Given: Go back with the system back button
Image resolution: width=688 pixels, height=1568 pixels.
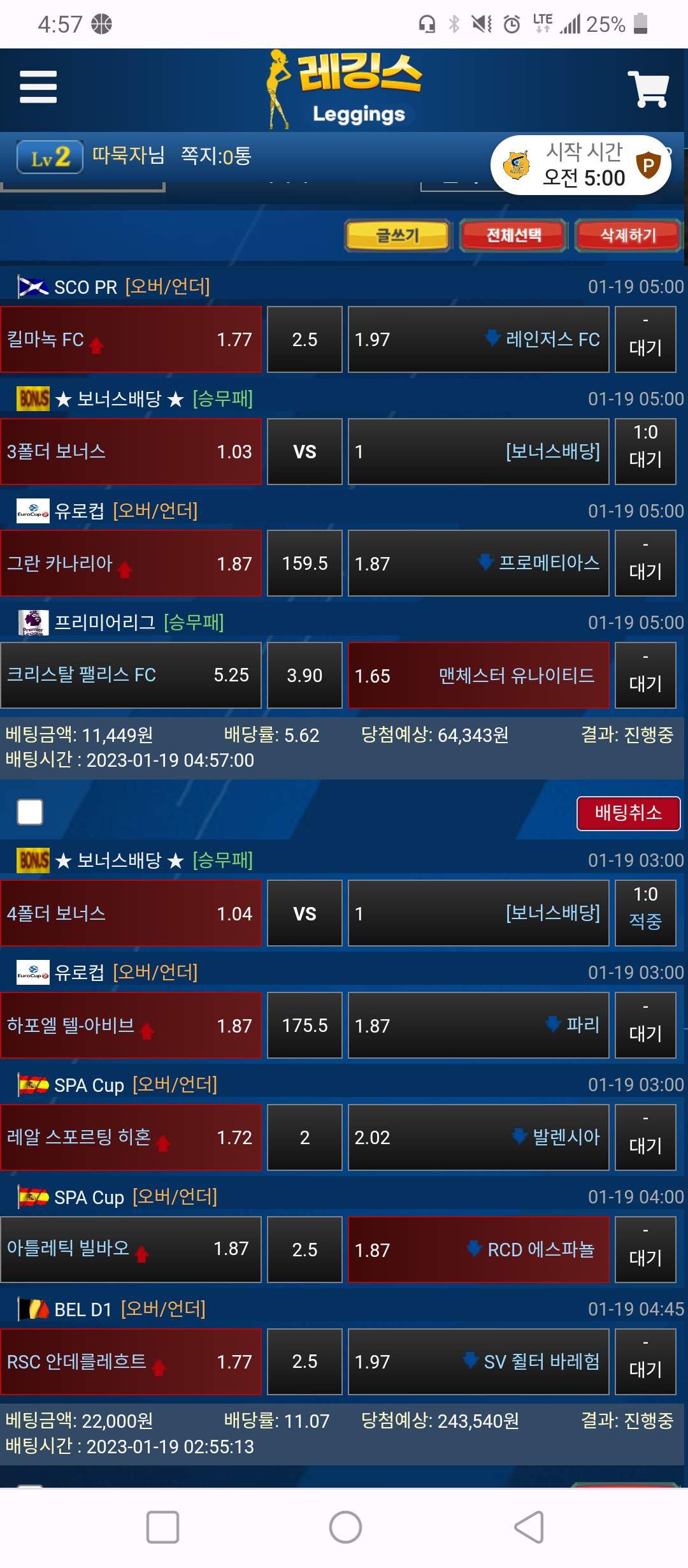Looking at the screenshot, I should 529,1527.
